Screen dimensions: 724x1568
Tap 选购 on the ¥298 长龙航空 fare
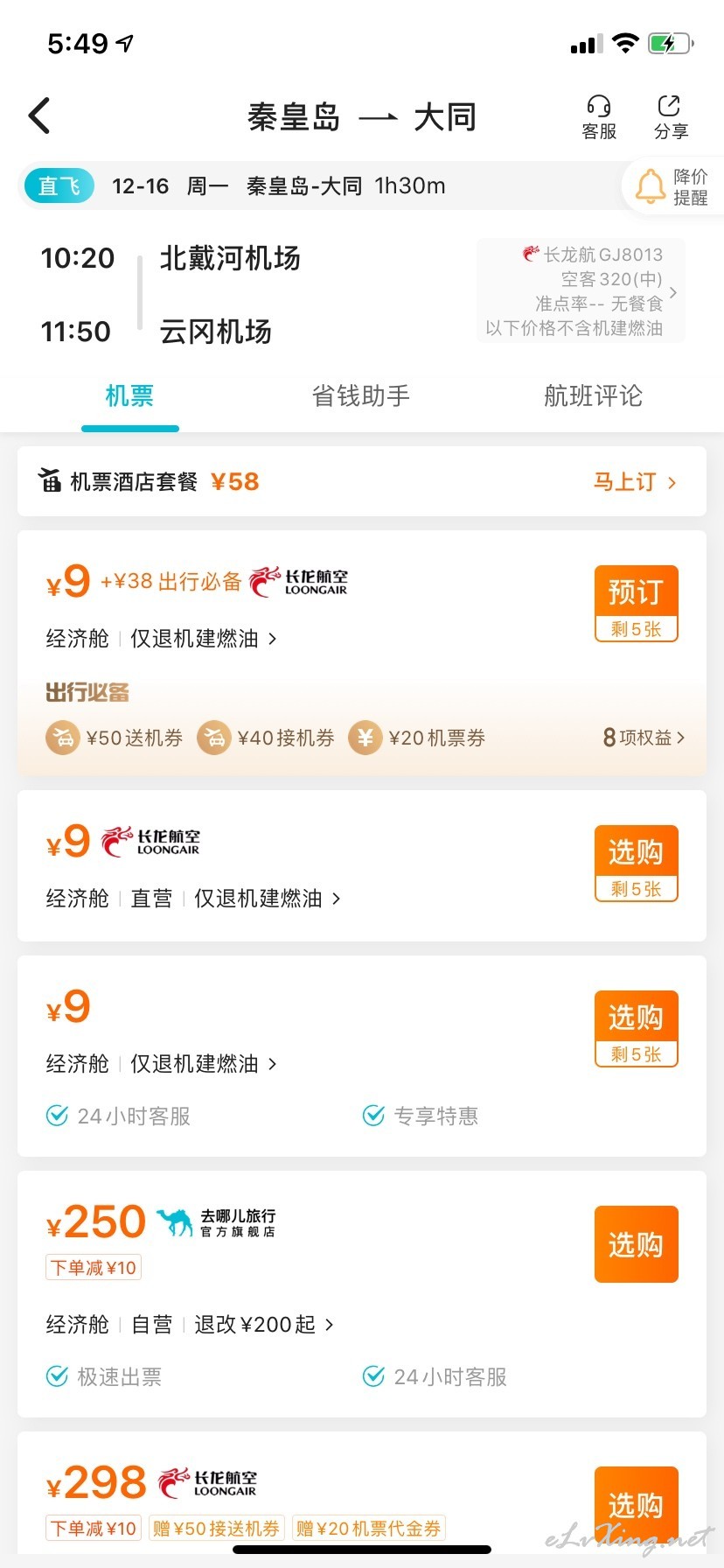(x=637, y=1505)
